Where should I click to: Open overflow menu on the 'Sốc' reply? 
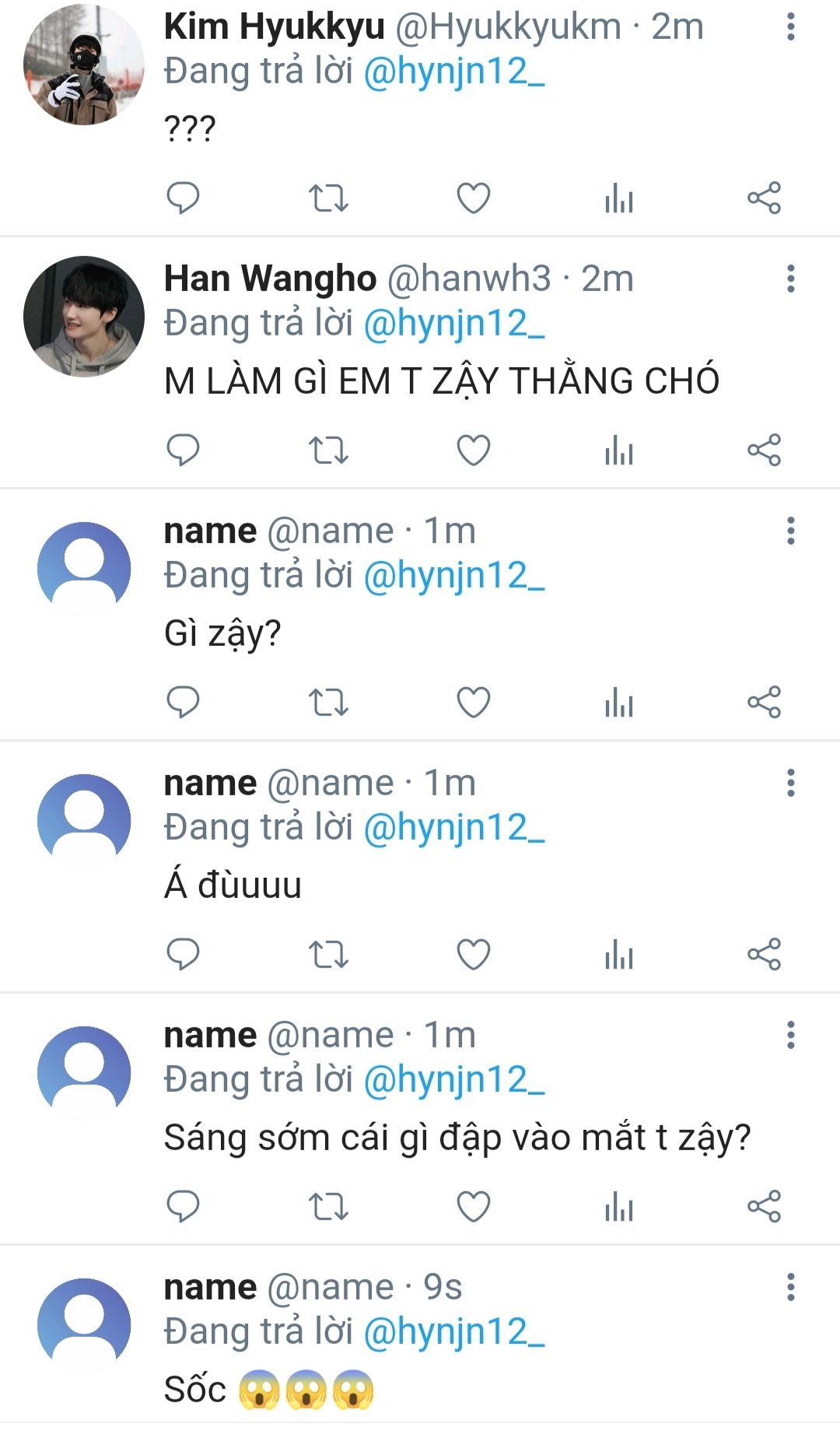pos(790,1288)
